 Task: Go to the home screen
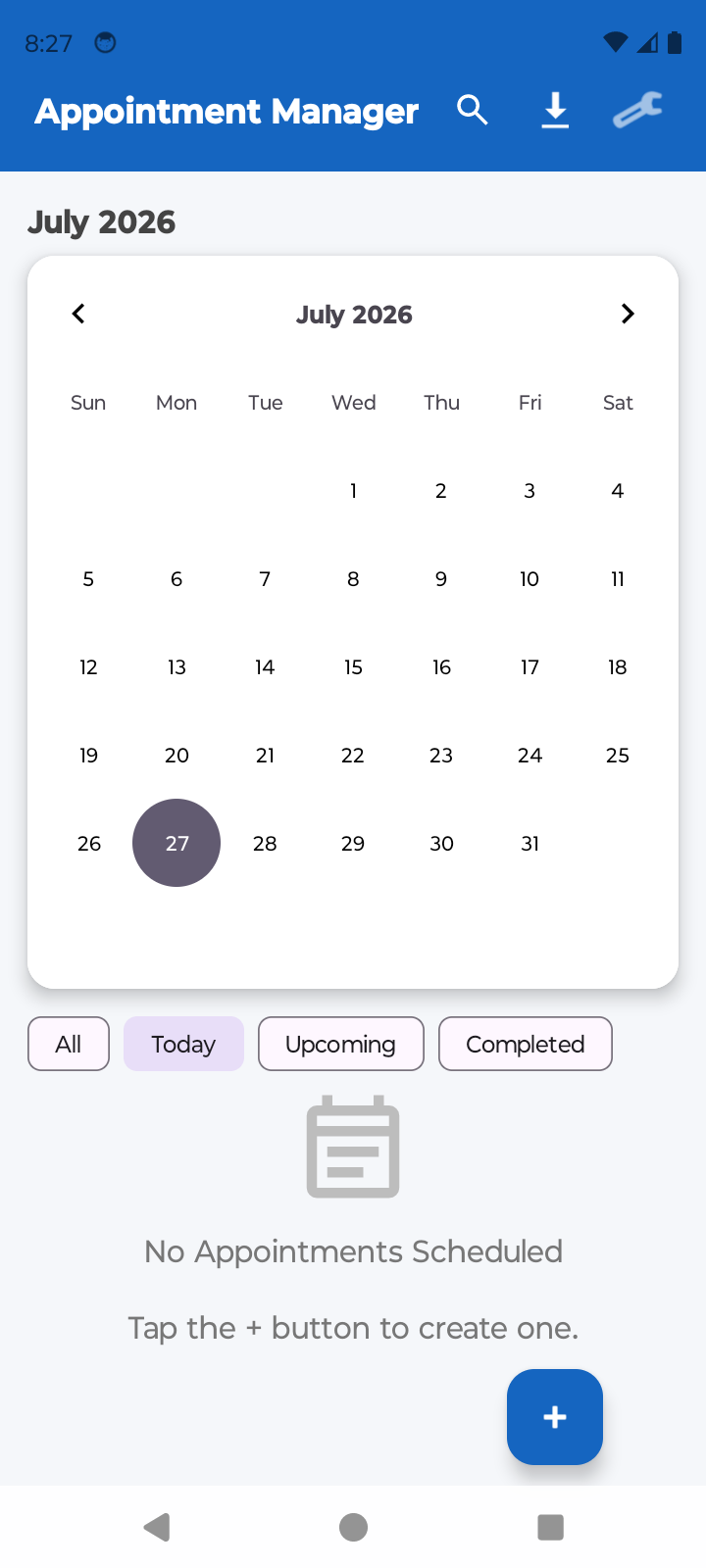(x=353, y=1527)
